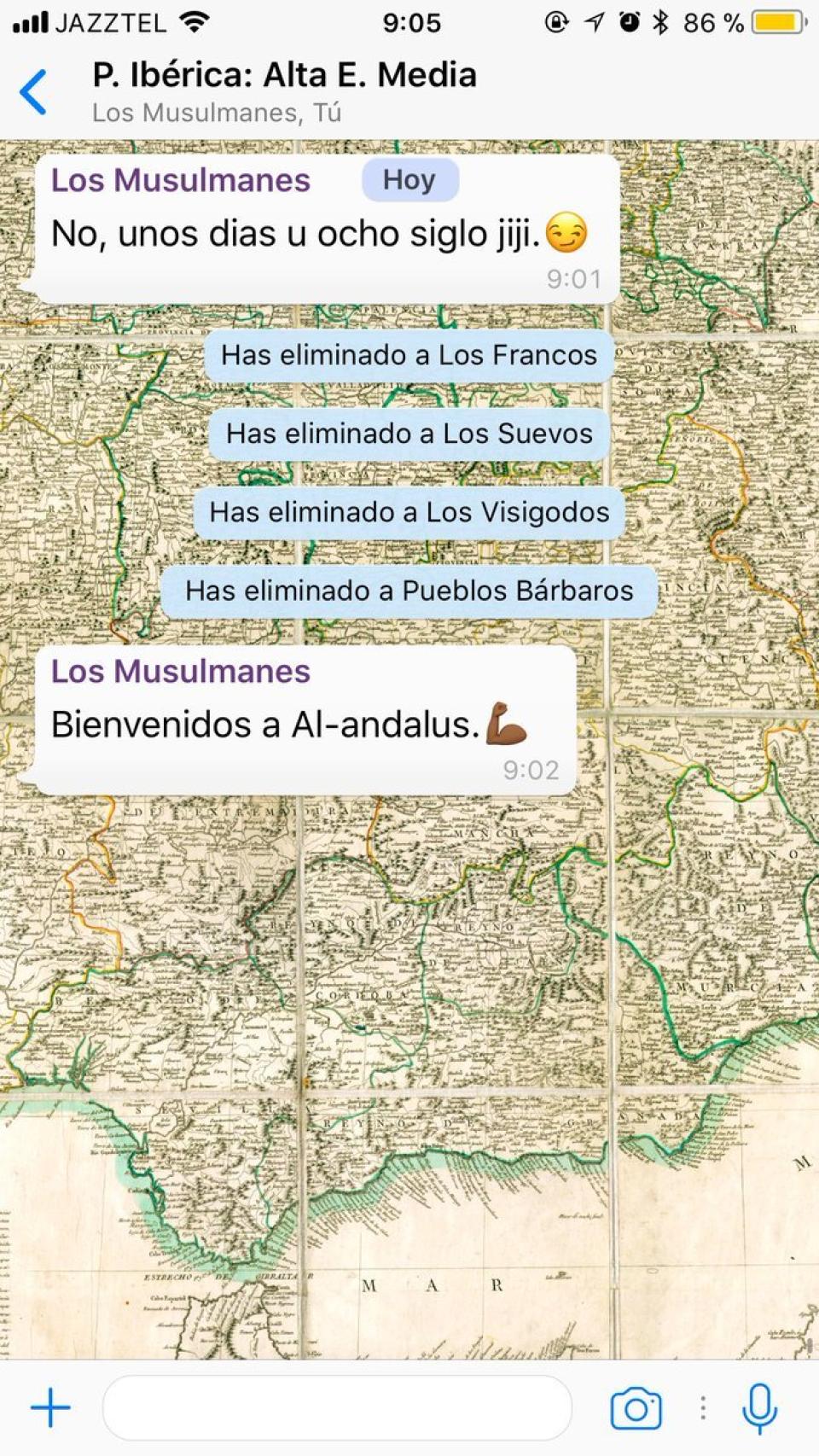Tap the microphone to record voice message
This screenshot has height=1456, width=819.
coord(758,1408)
